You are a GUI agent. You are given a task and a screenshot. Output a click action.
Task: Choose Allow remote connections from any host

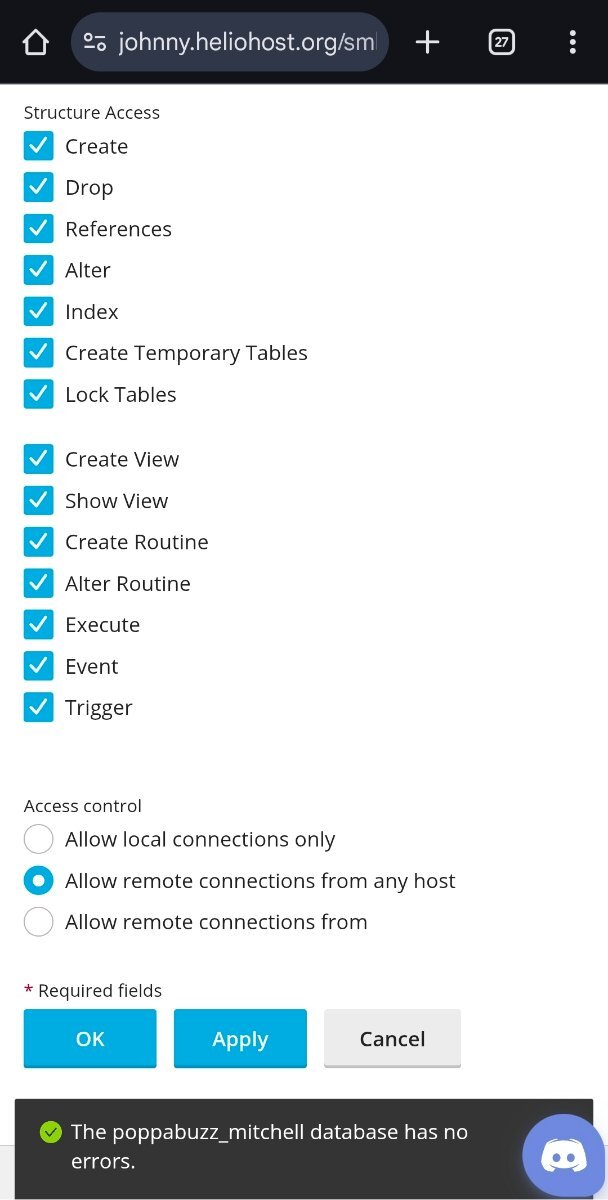[38, 881]
